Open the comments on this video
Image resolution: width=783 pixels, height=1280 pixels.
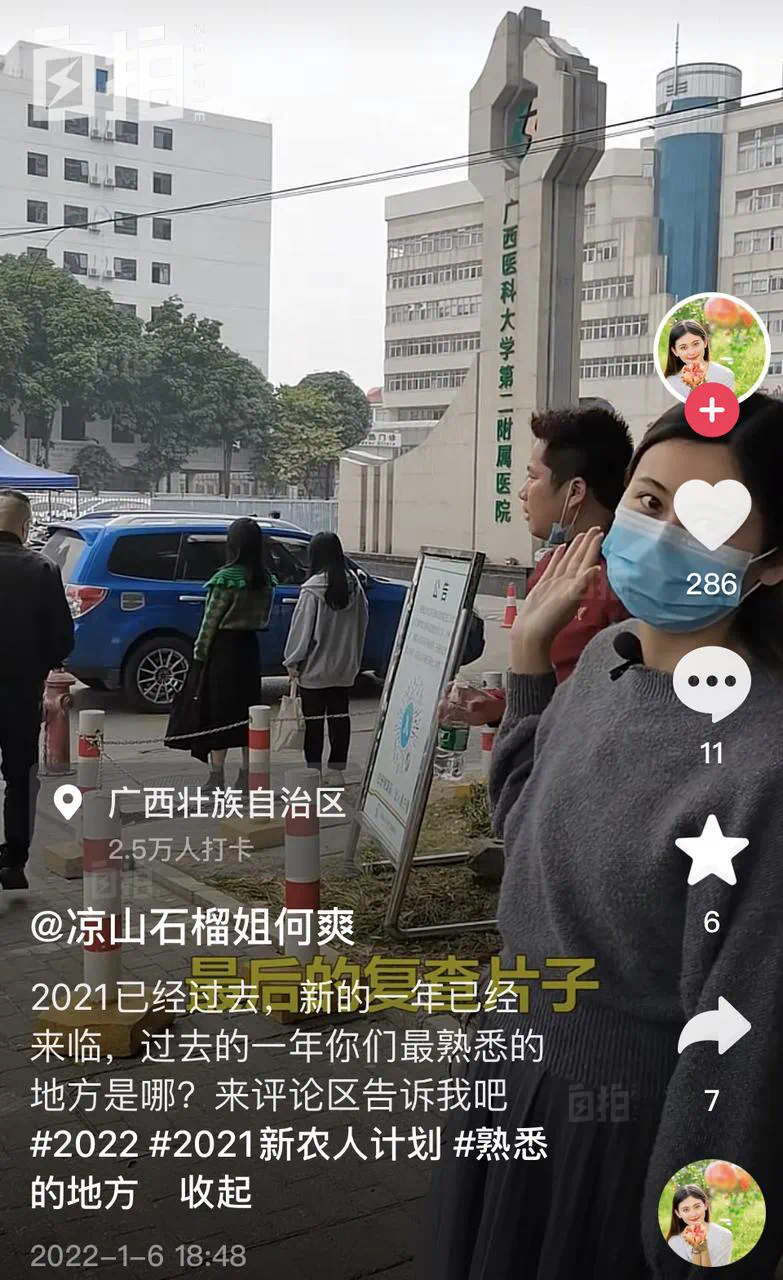712,684
